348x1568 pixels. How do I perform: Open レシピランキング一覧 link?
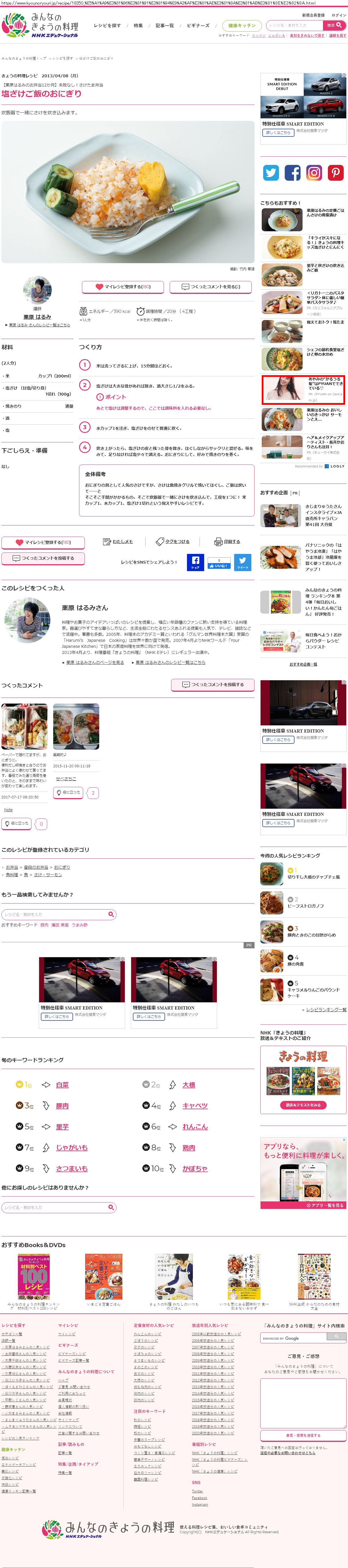[x=326, y=1009]
